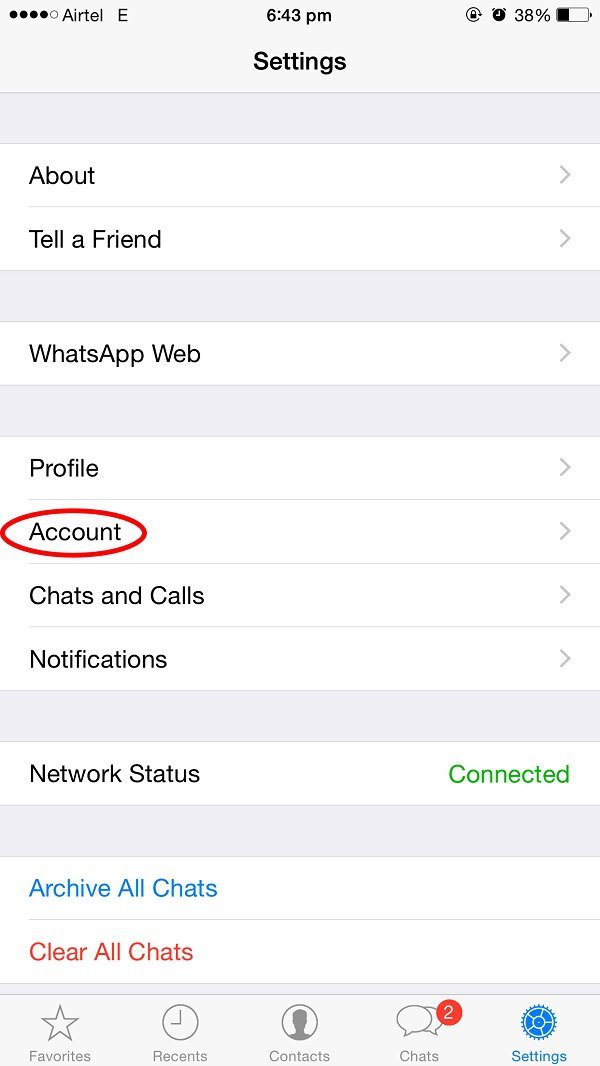The image size is (600, 1066).
Task: Switch to the Favorites tab
Action: pos(60,1033)
